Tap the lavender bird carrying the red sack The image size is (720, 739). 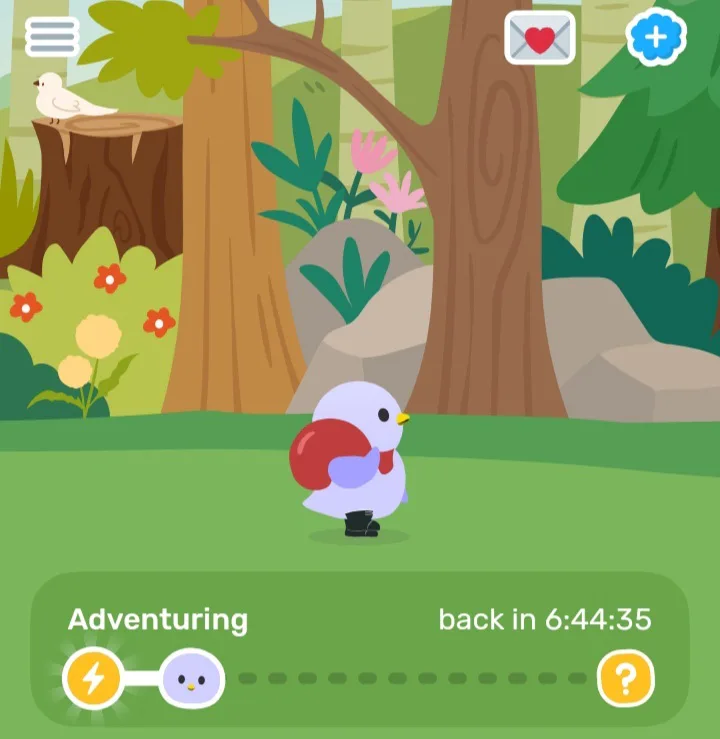pos(350,459)
